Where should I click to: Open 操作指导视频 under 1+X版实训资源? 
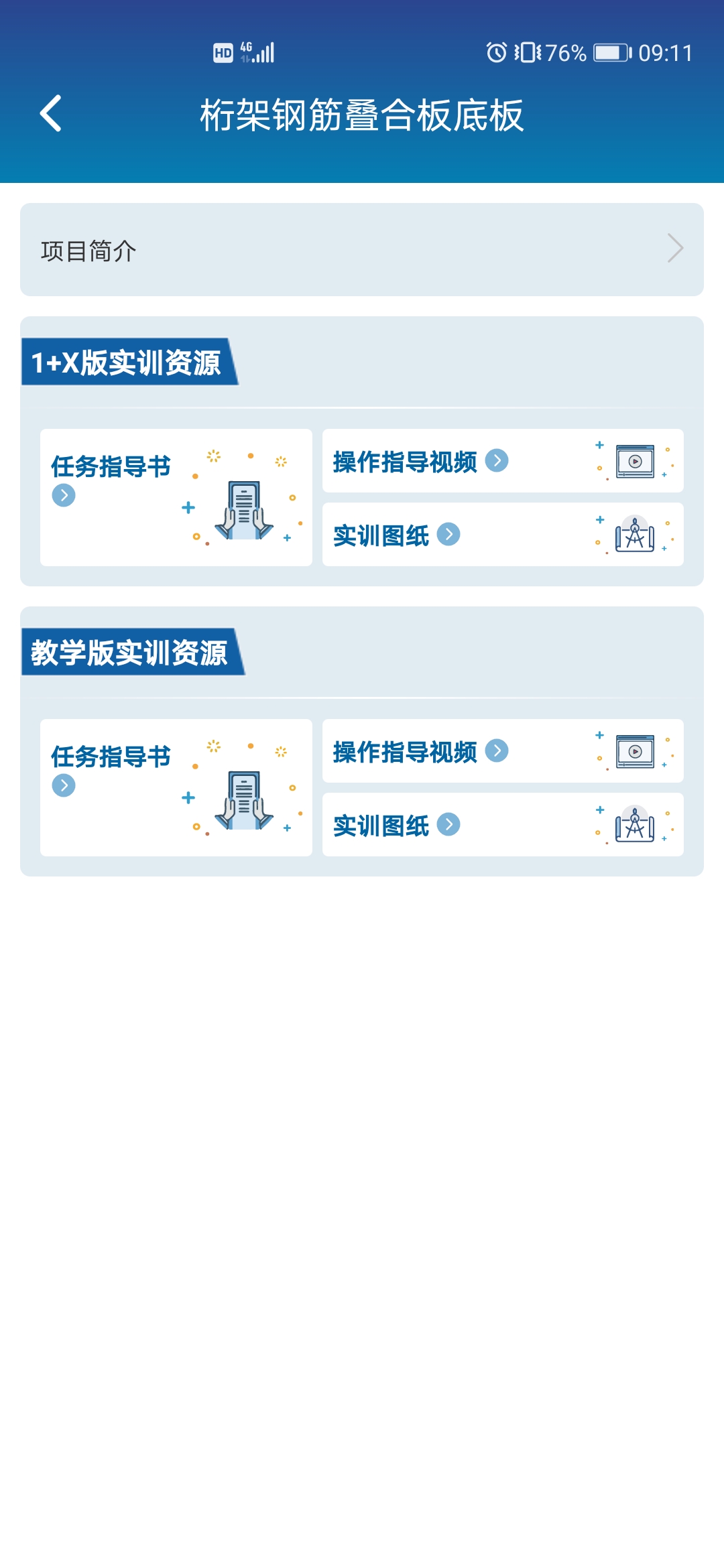tap(503, 461)
